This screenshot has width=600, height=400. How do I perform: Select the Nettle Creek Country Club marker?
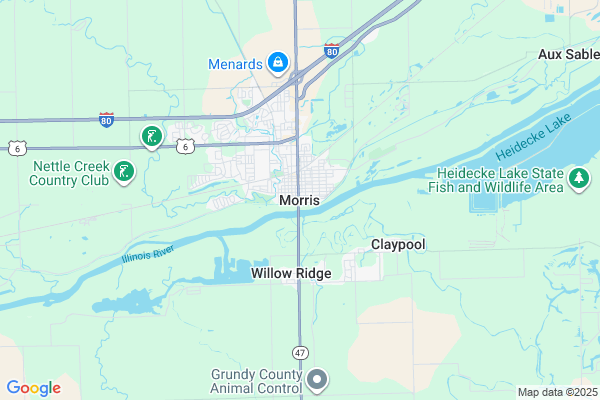(124, 173)
